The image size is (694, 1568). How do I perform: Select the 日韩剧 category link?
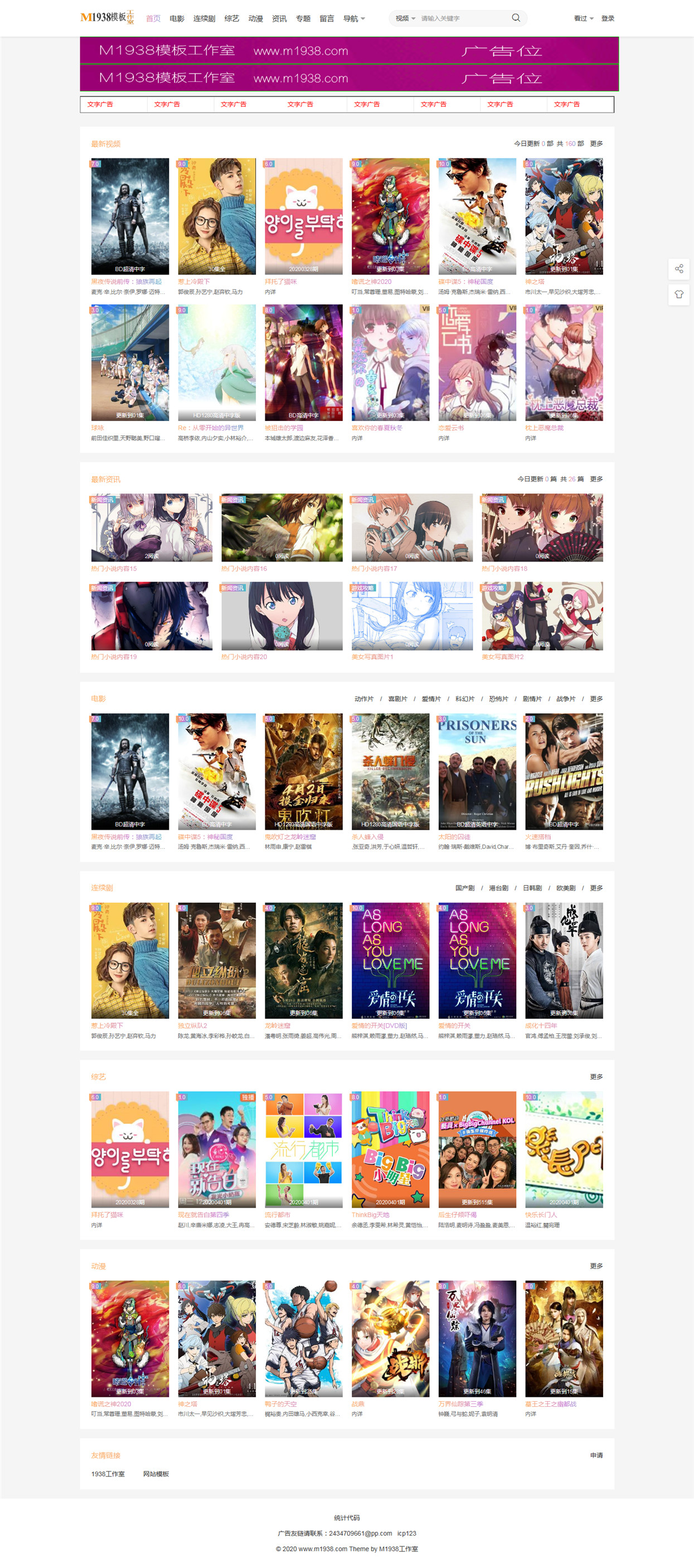click(532, 888)
